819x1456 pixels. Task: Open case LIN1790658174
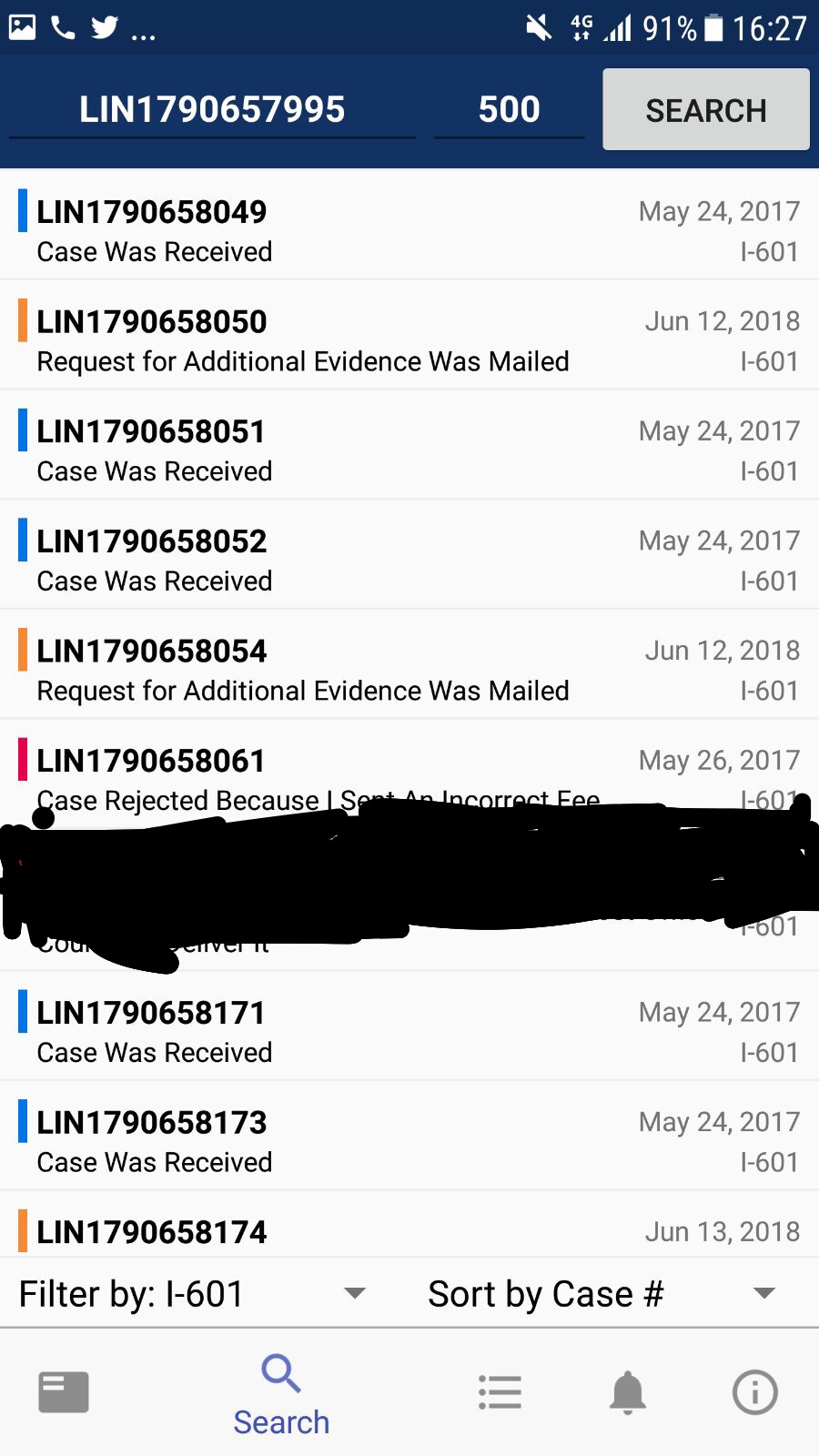(x=409, y=1225)
